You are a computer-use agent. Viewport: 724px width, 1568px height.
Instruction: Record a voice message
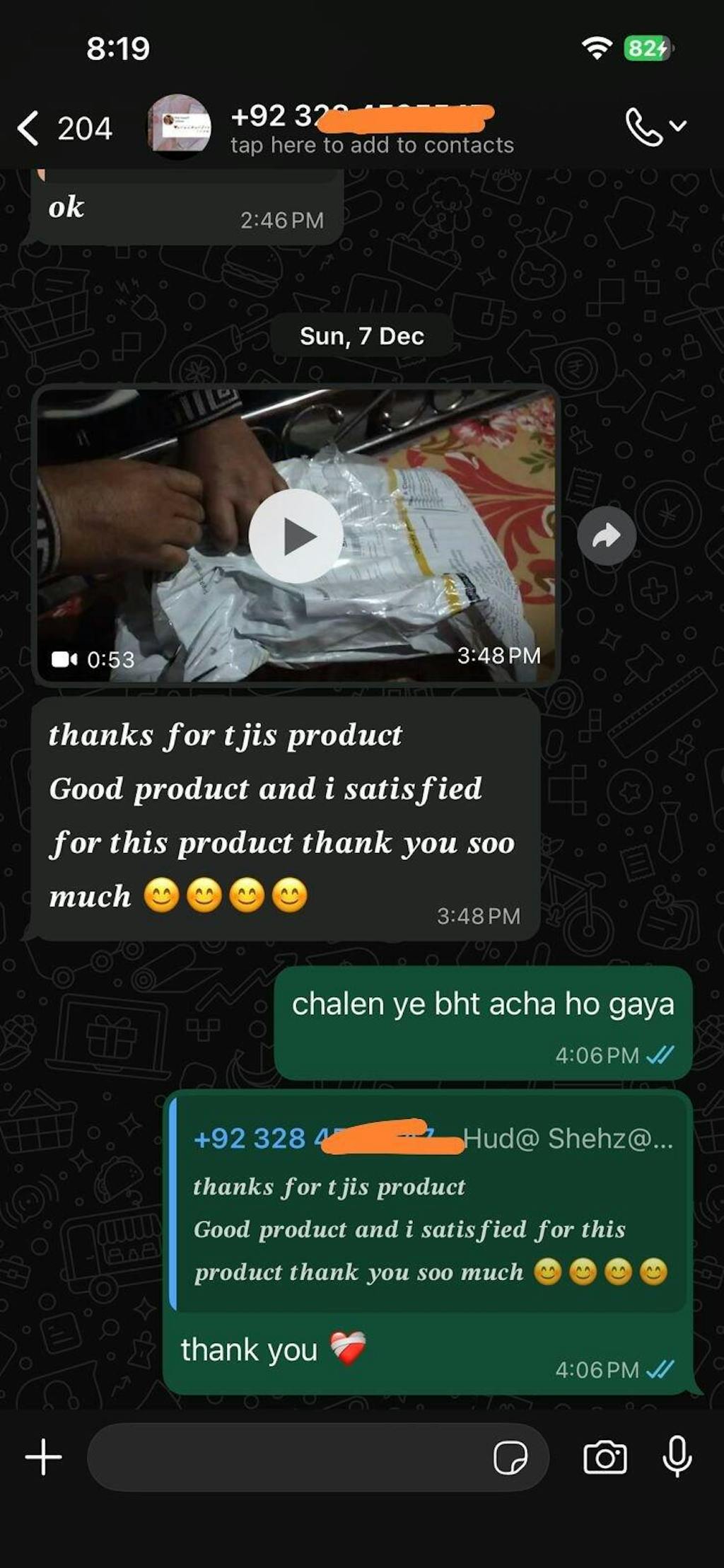(x=677, y=1457)
